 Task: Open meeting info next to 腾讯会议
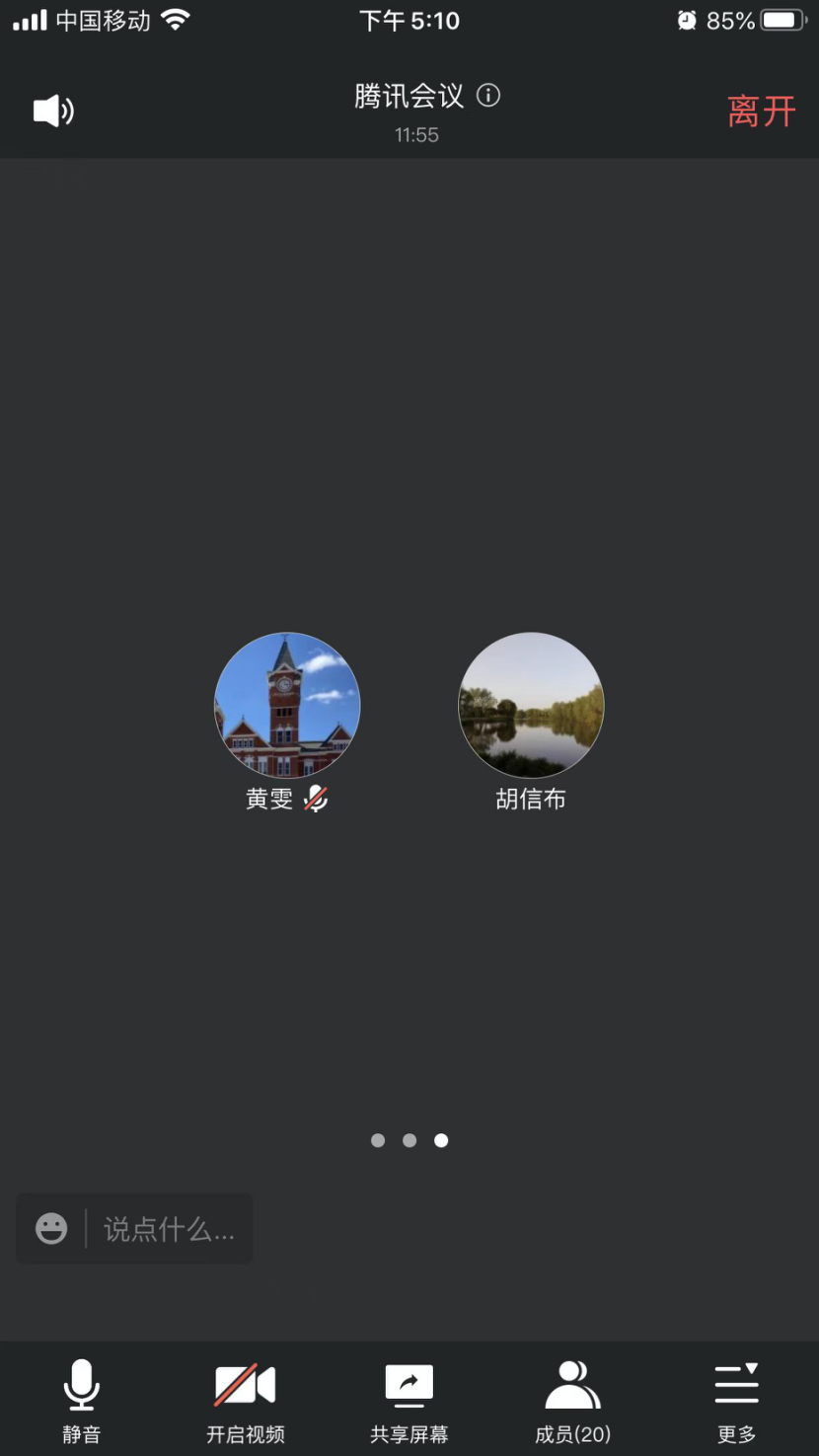coord(488,96)
